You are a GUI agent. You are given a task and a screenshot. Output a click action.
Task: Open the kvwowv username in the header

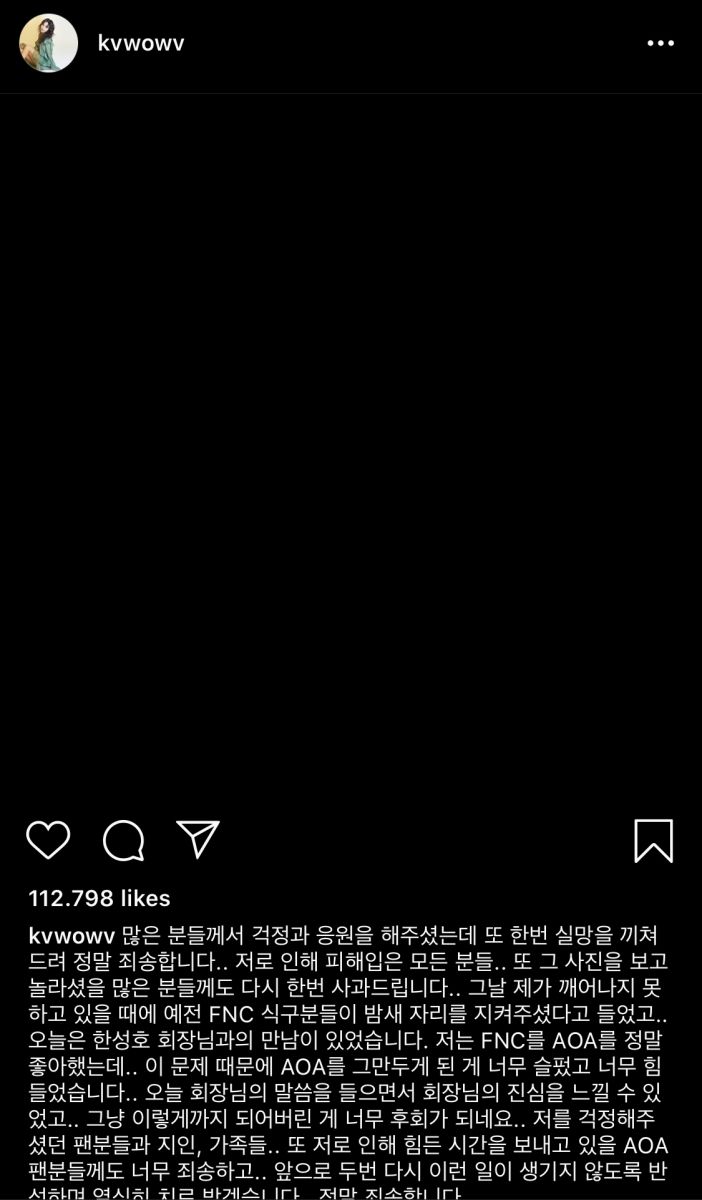pos(141,43)
